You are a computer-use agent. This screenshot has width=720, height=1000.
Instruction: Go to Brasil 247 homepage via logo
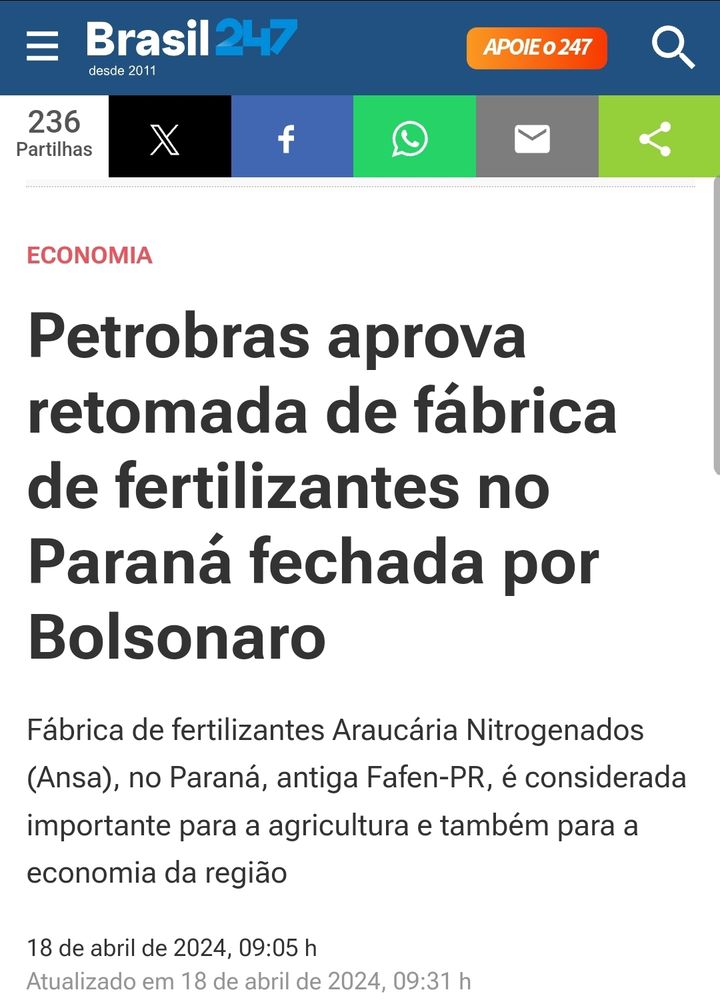tap(191, 44)
